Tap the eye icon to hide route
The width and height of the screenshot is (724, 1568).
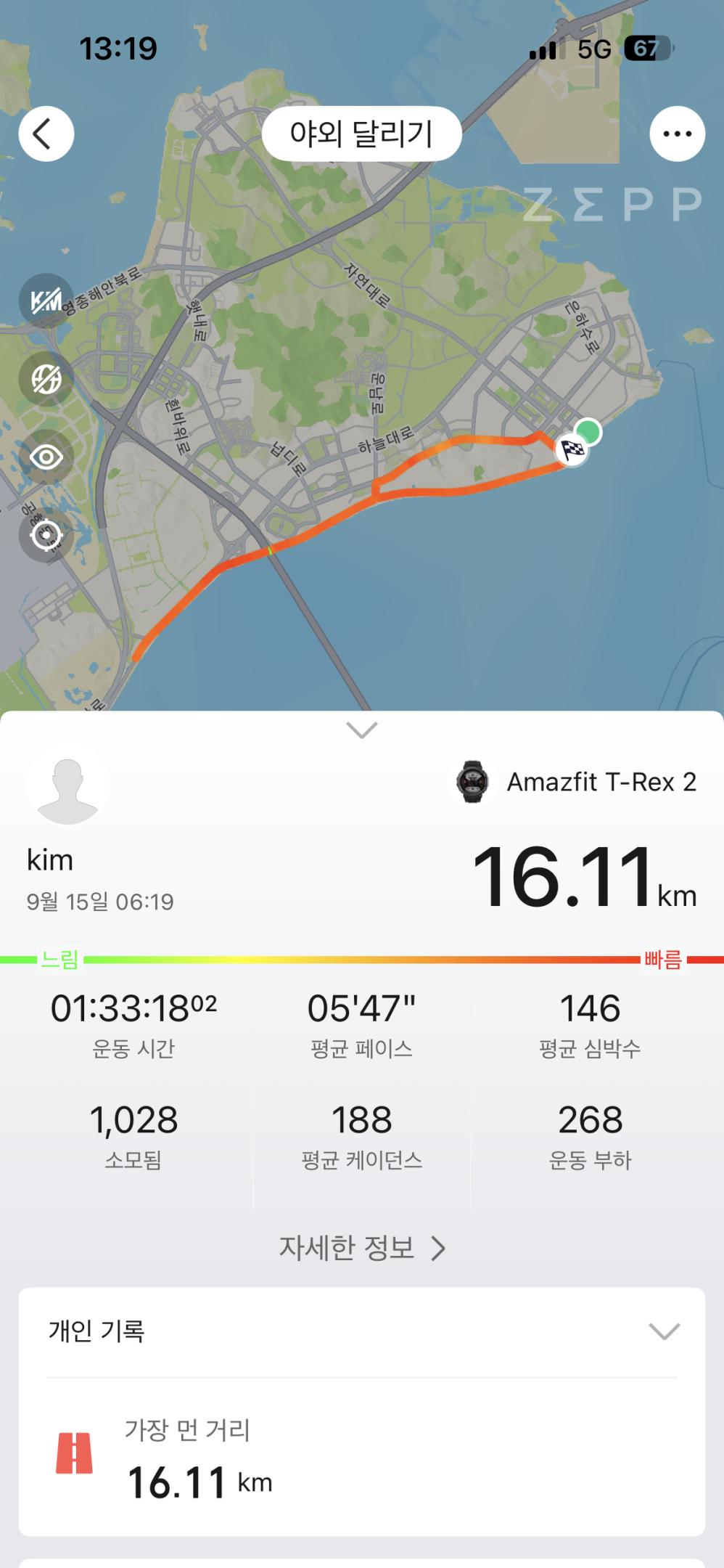[x=46, y=457]
